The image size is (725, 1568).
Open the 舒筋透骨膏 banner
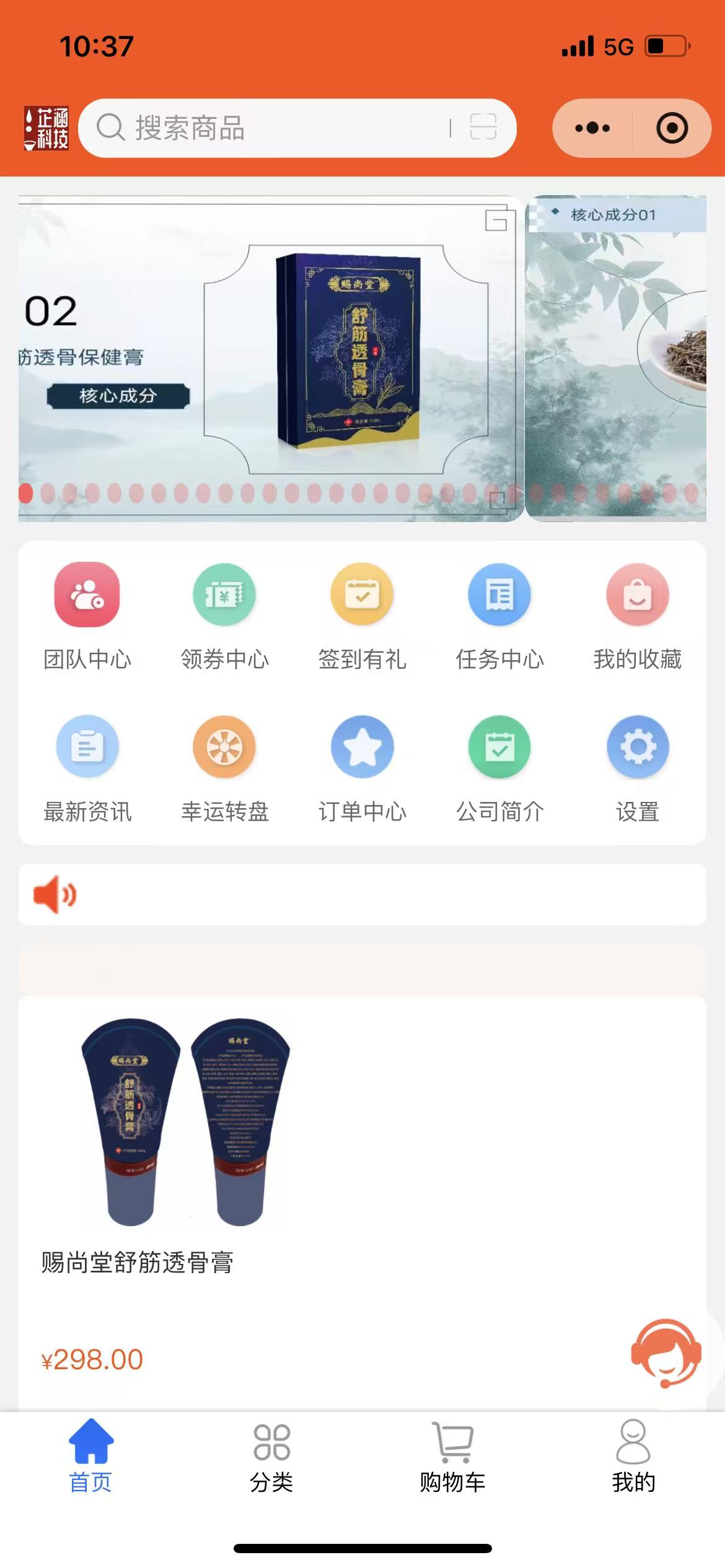click(x=271, y=359)
